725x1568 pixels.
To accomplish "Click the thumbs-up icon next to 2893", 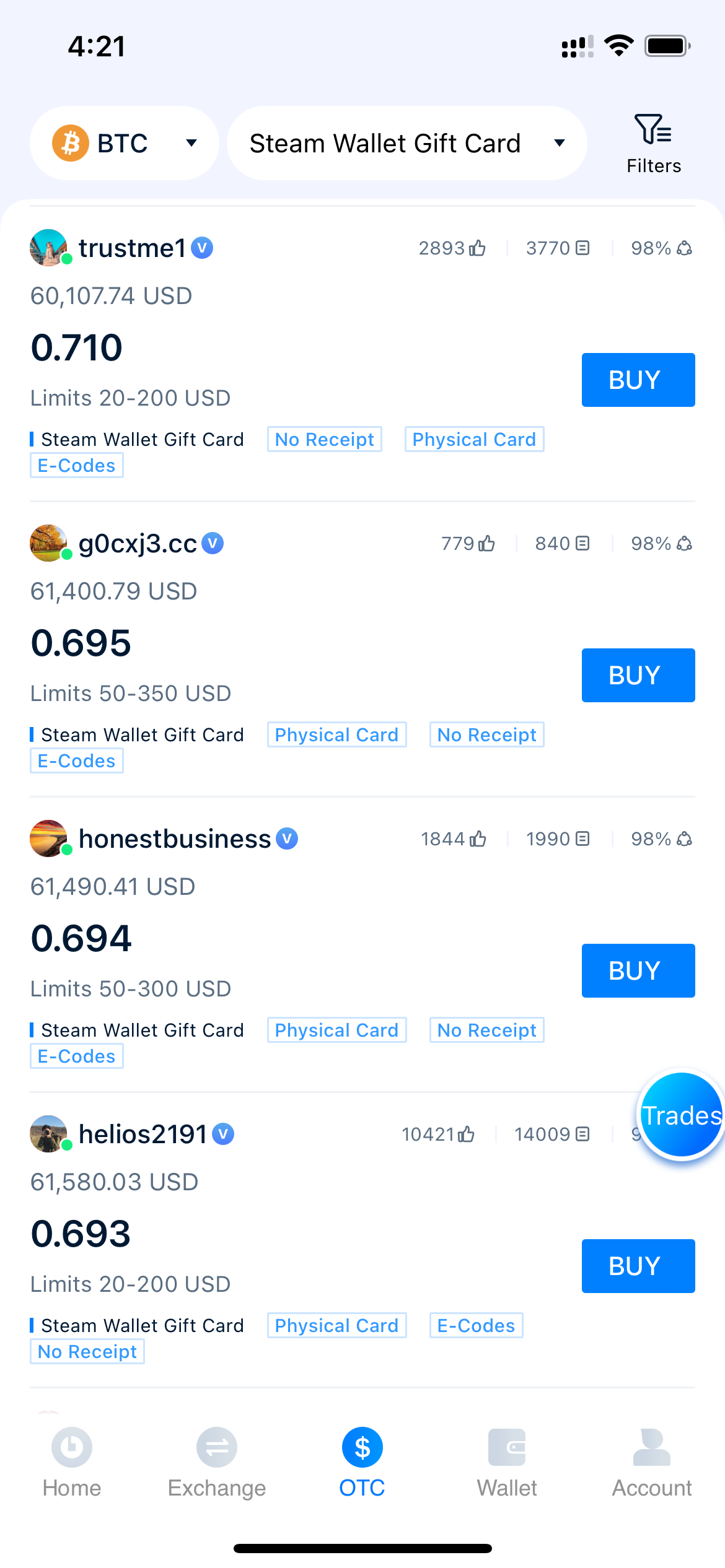I will click(x=476, y=247).
